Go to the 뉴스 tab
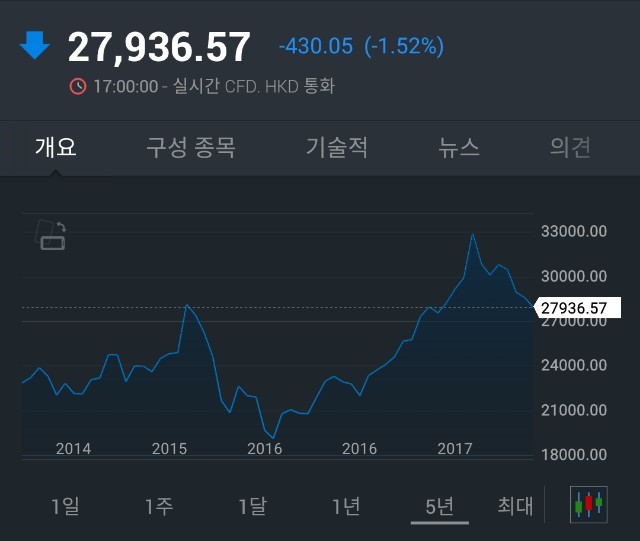The image size is (640, 541). point(459,148)
